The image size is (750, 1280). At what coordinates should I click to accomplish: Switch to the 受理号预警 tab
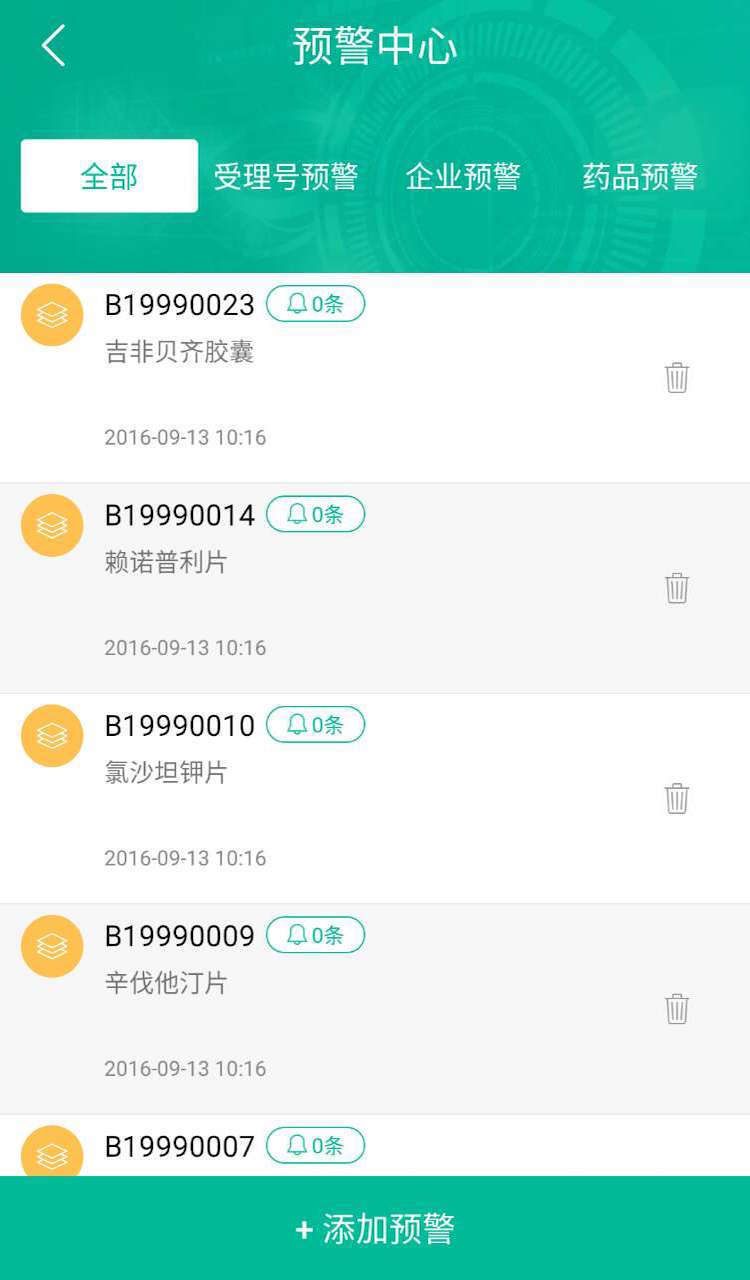[285, 177]
